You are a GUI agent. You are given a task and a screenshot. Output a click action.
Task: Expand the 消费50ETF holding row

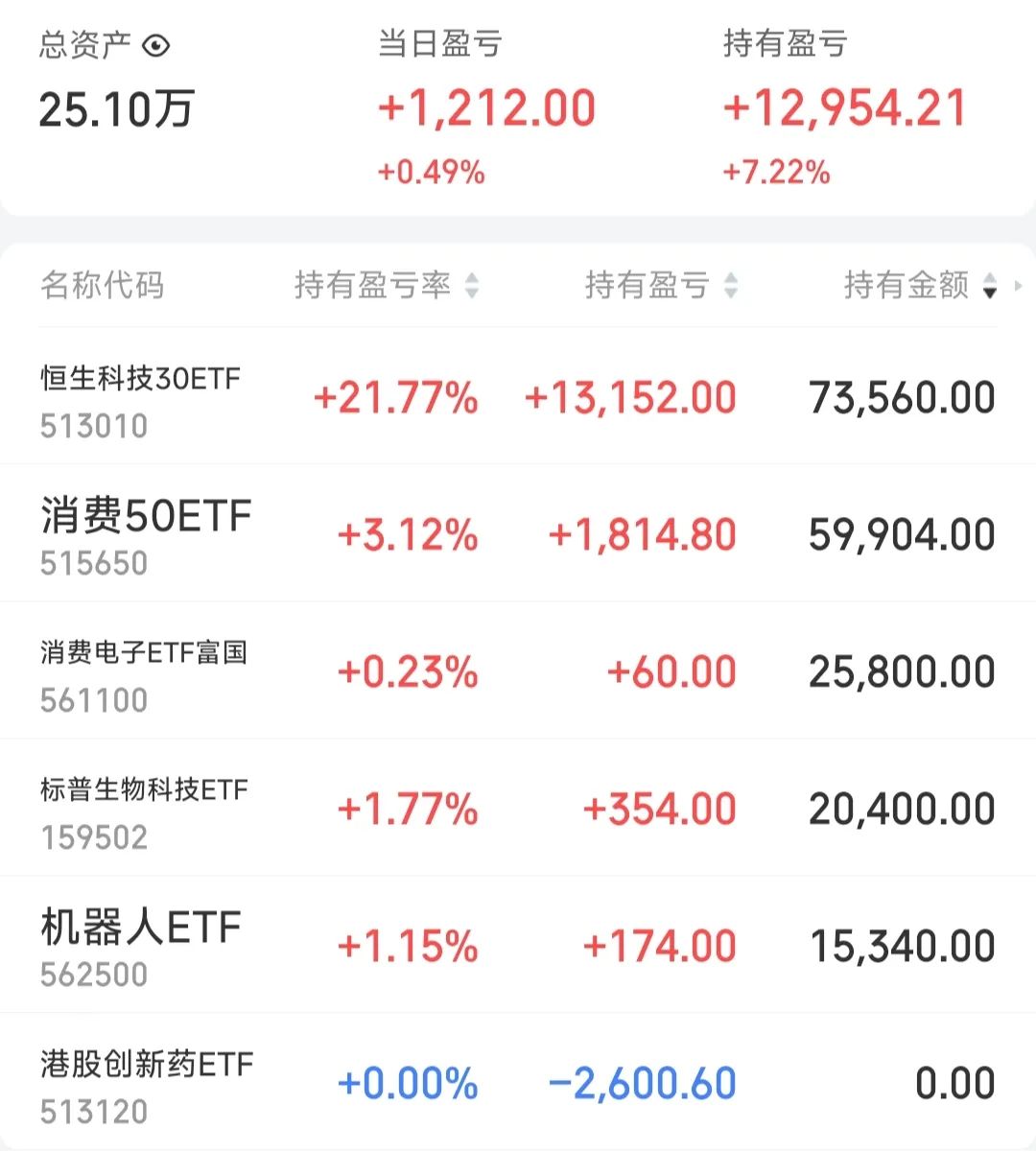click(518, 533)
